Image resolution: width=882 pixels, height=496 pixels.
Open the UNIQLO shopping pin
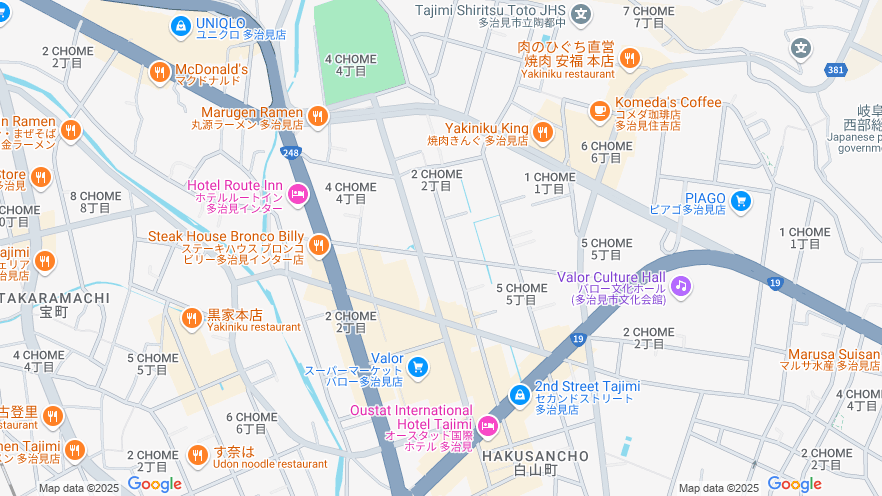180,26
